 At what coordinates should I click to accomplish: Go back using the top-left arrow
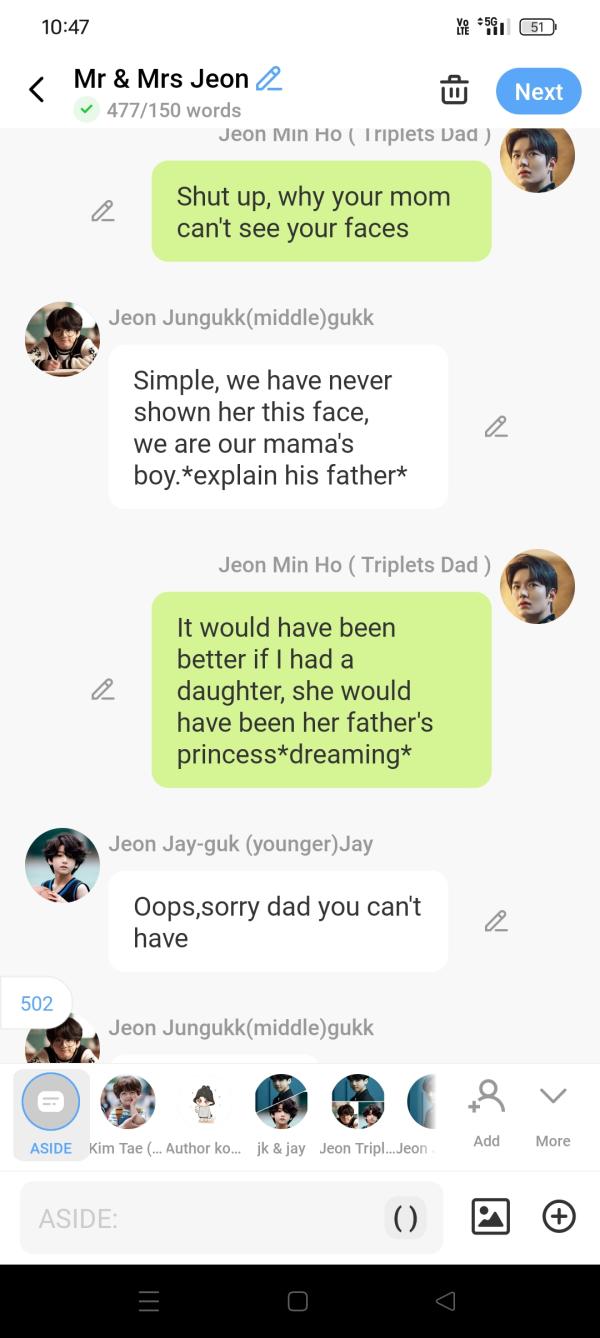coord(37,90)
